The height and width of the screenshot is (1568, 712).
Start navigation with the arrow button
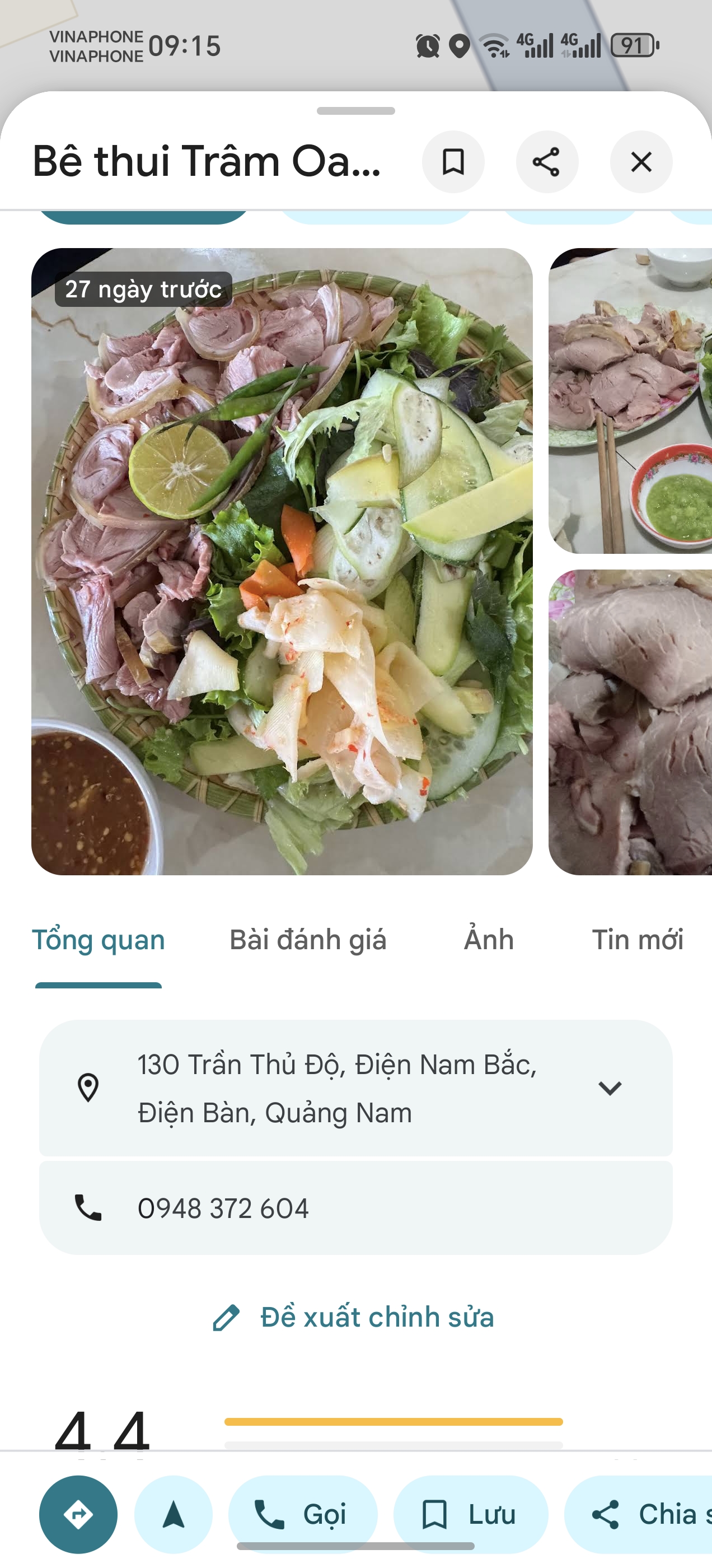tap(174, 1514)
